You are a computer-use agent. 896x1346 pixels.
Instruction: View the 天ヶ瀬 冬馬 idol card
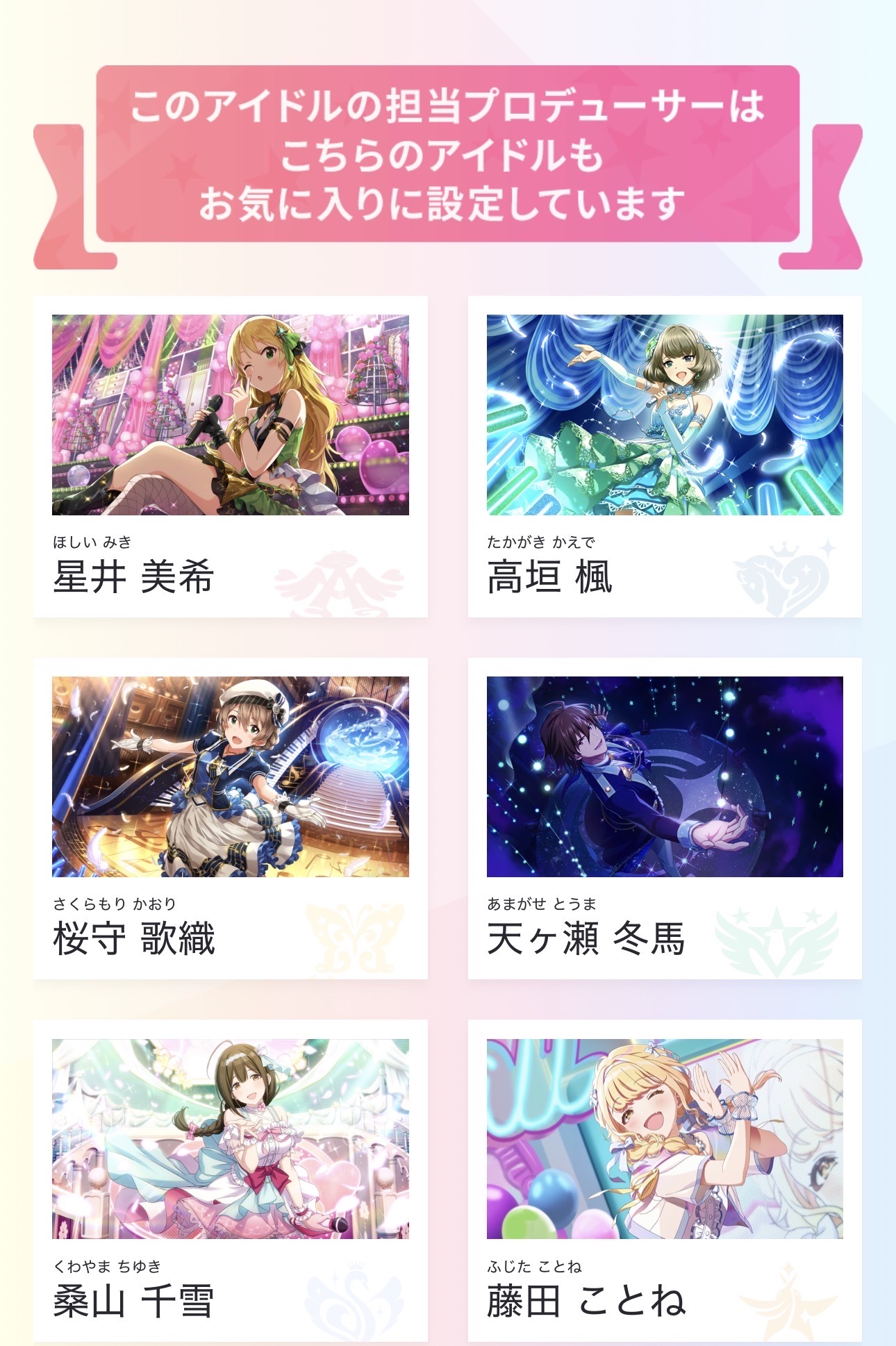665,818
